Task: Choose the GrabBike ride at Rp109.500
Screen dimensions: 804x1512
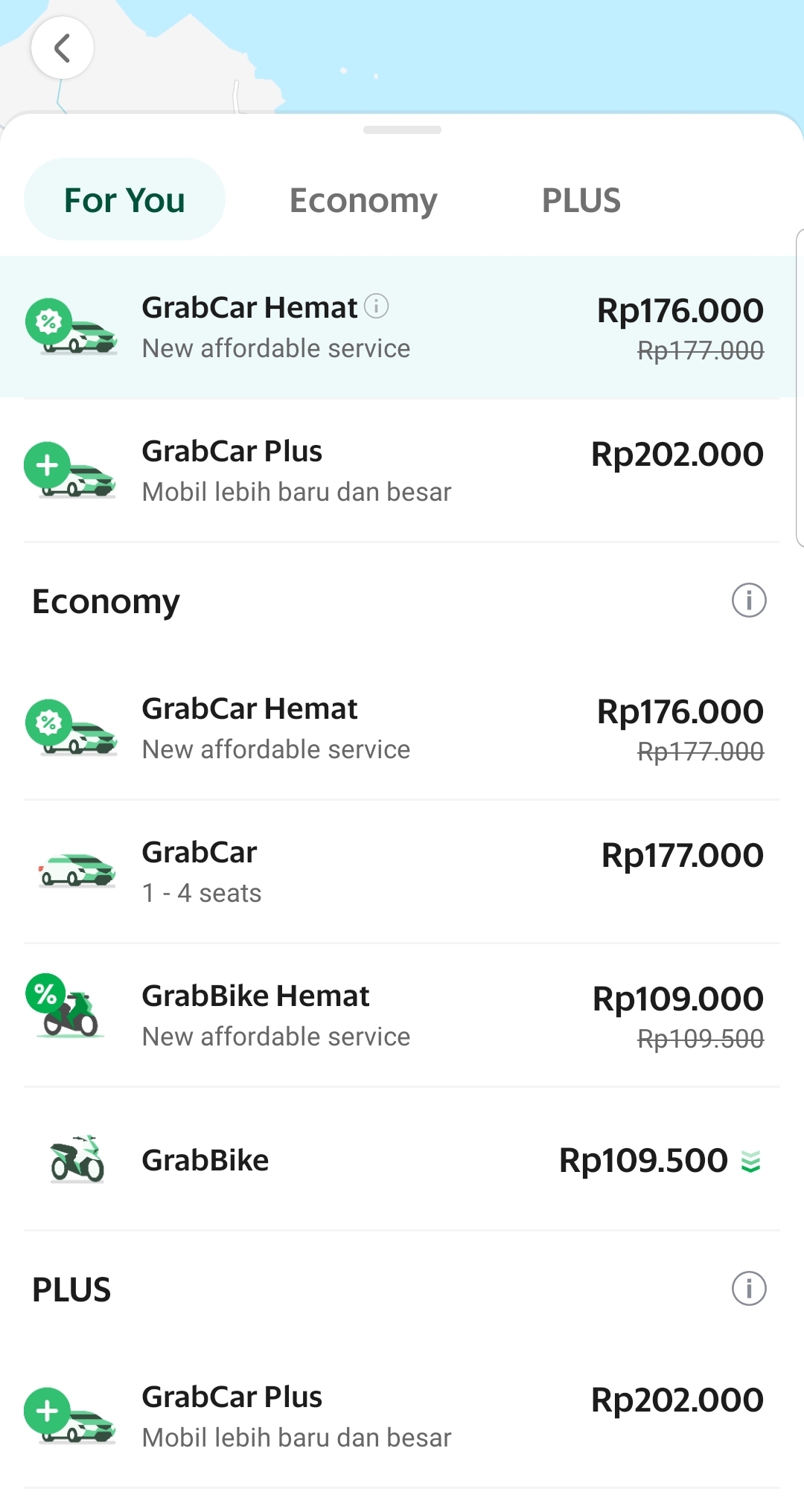Action: tap(402, 1159)
